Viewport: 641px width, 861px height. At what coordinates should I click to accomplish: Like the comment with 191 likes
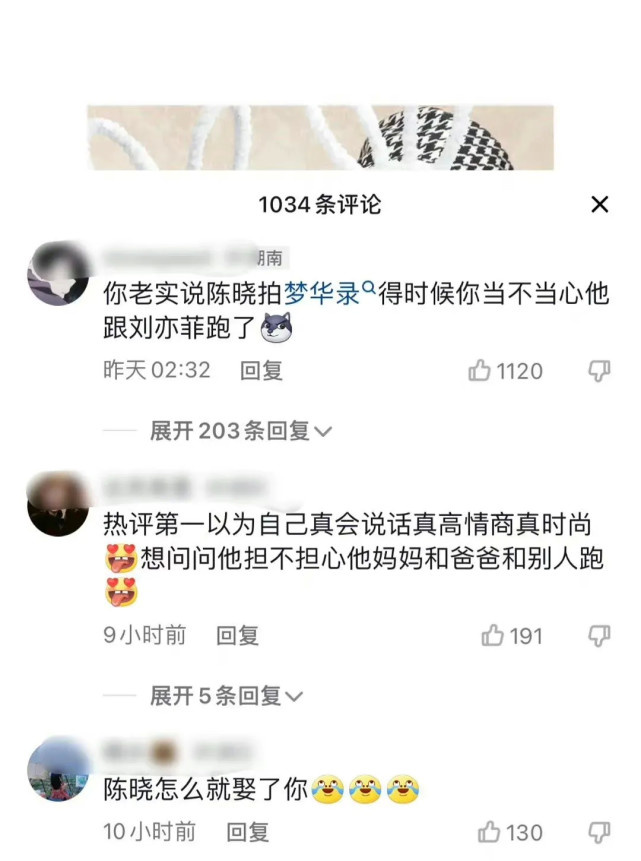click(493, 635)
